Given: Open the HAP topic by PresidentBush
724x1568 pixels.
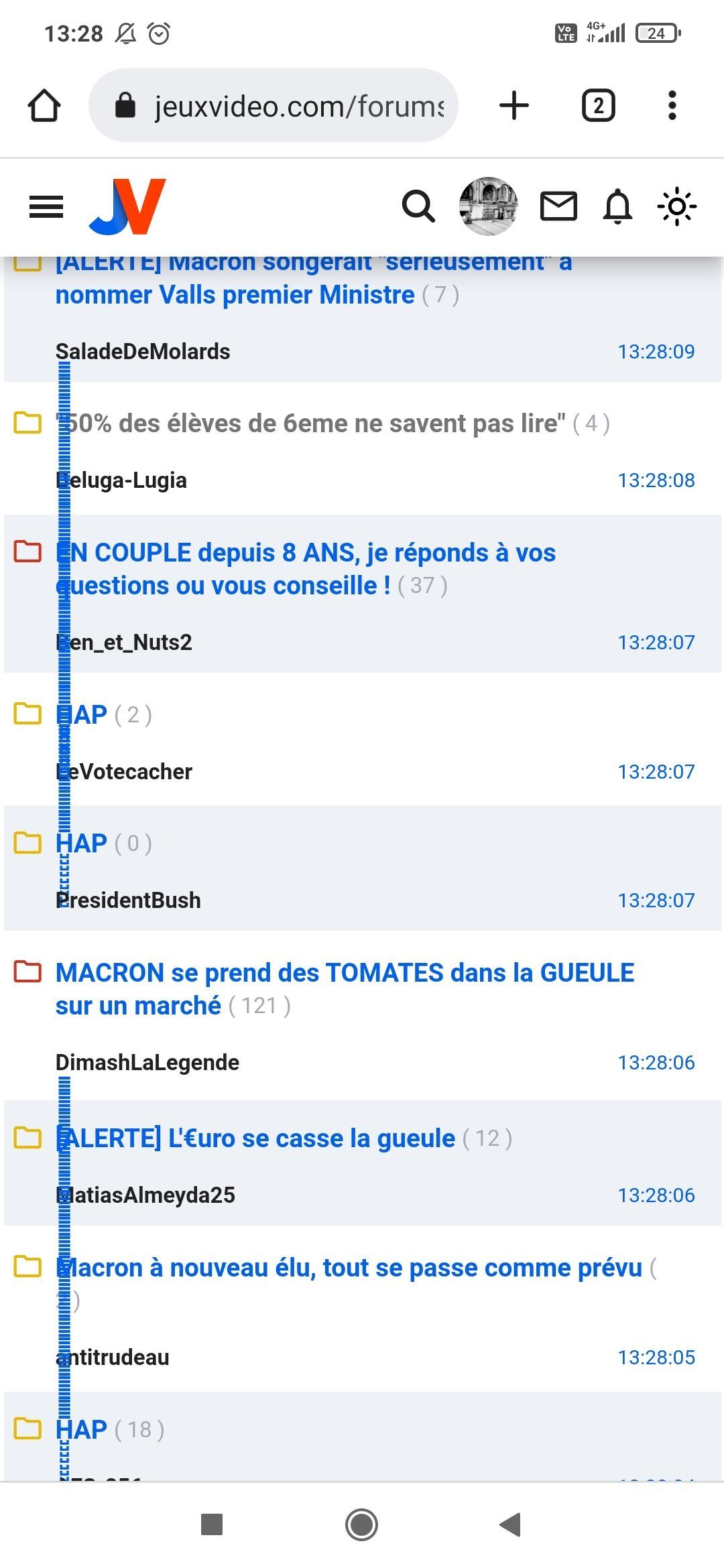Looking at the screenshot, I should click(x=81, y=844).
